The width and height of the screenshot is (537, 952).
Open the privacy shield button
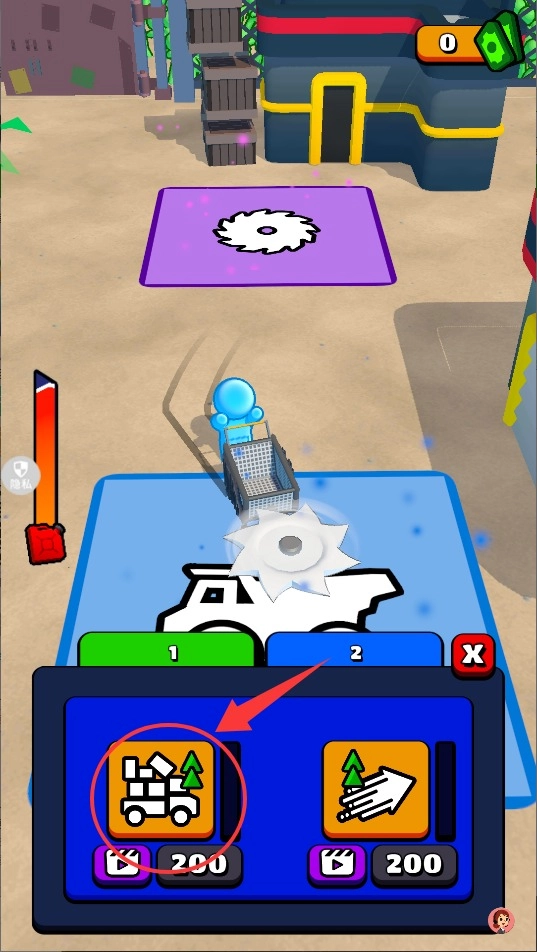coord(20,475)
